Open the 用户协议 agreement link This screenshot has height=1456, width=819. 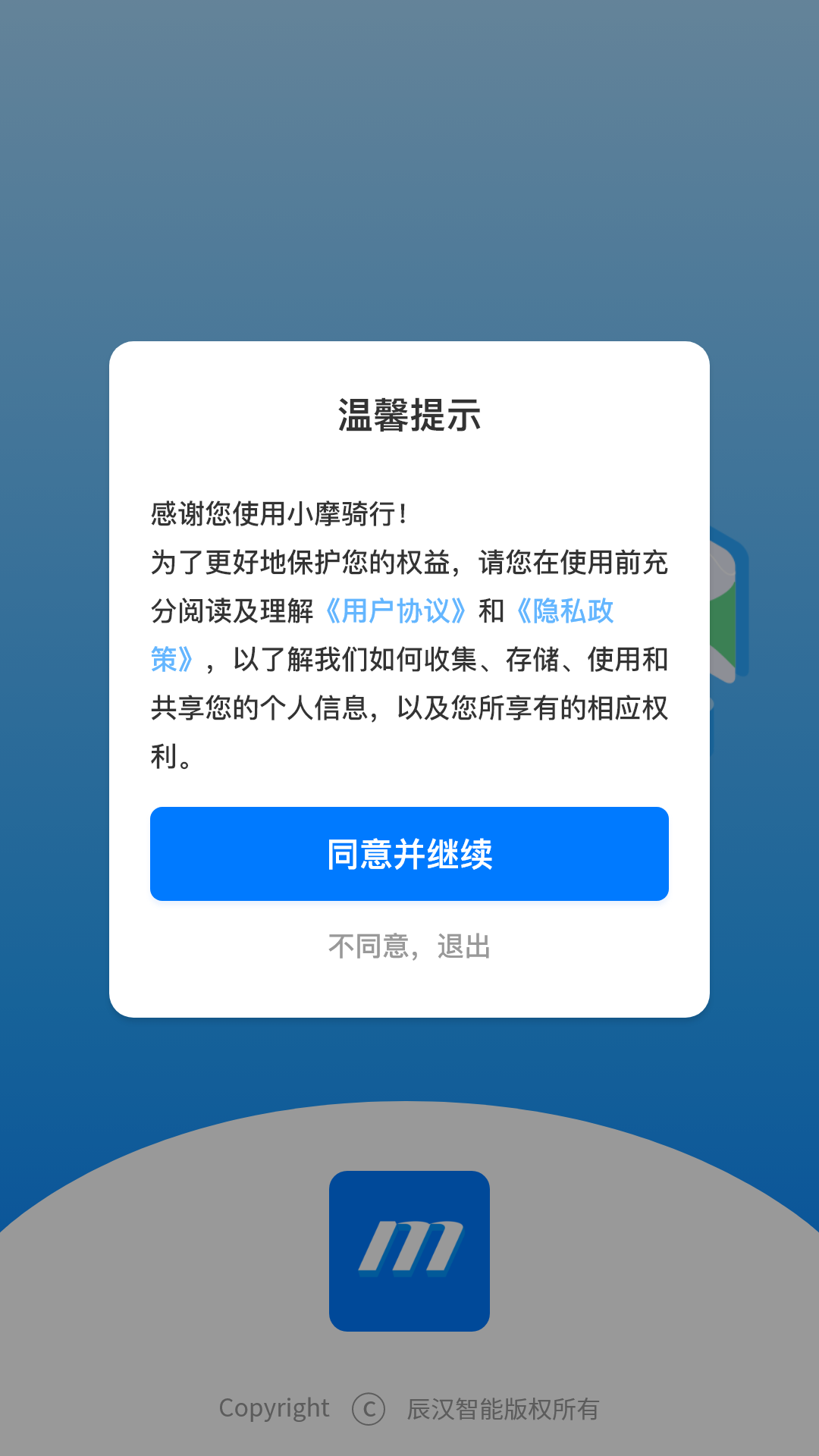[x=396, y=611]
